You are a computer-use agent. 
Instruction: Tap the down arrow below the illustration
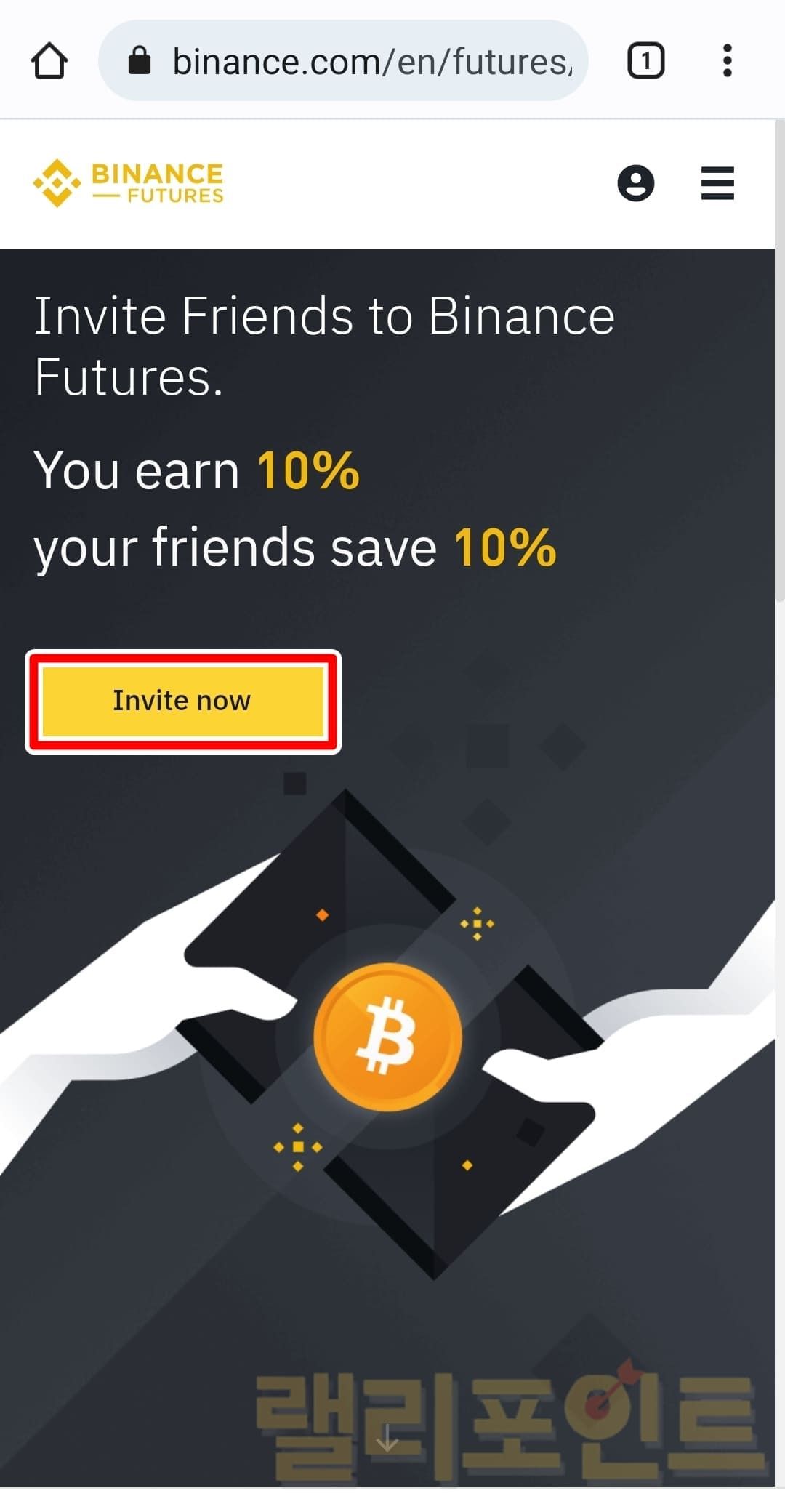tap(387, 1438)
